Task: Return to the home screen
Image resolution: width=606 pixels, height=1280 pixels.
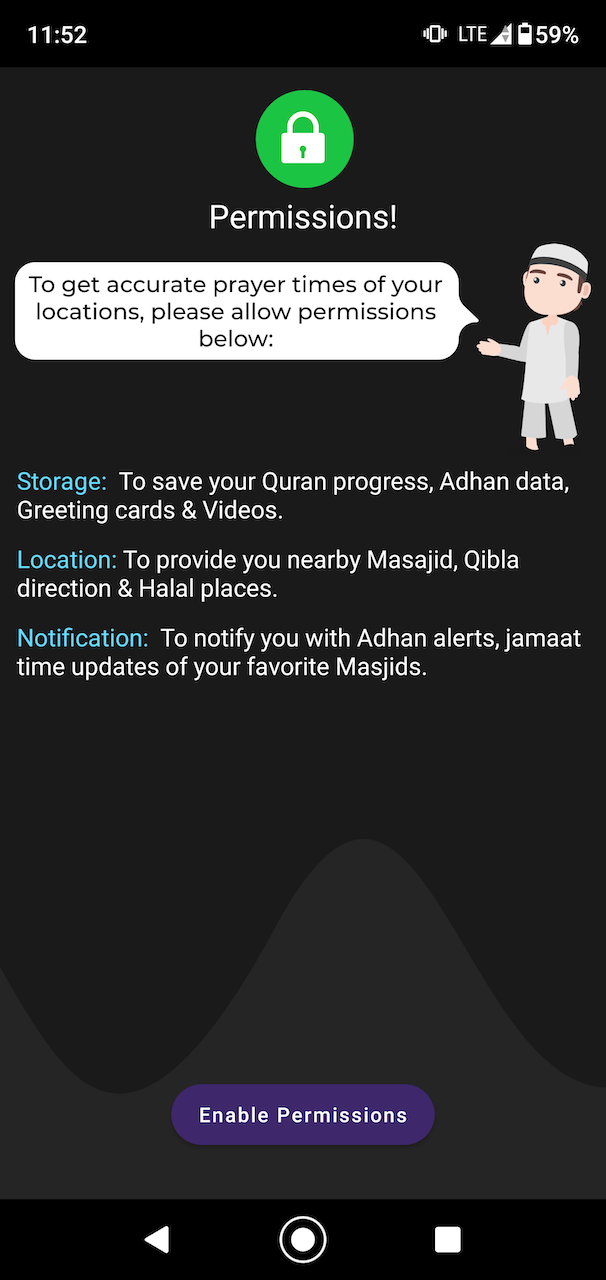Action: point(303,1240)
